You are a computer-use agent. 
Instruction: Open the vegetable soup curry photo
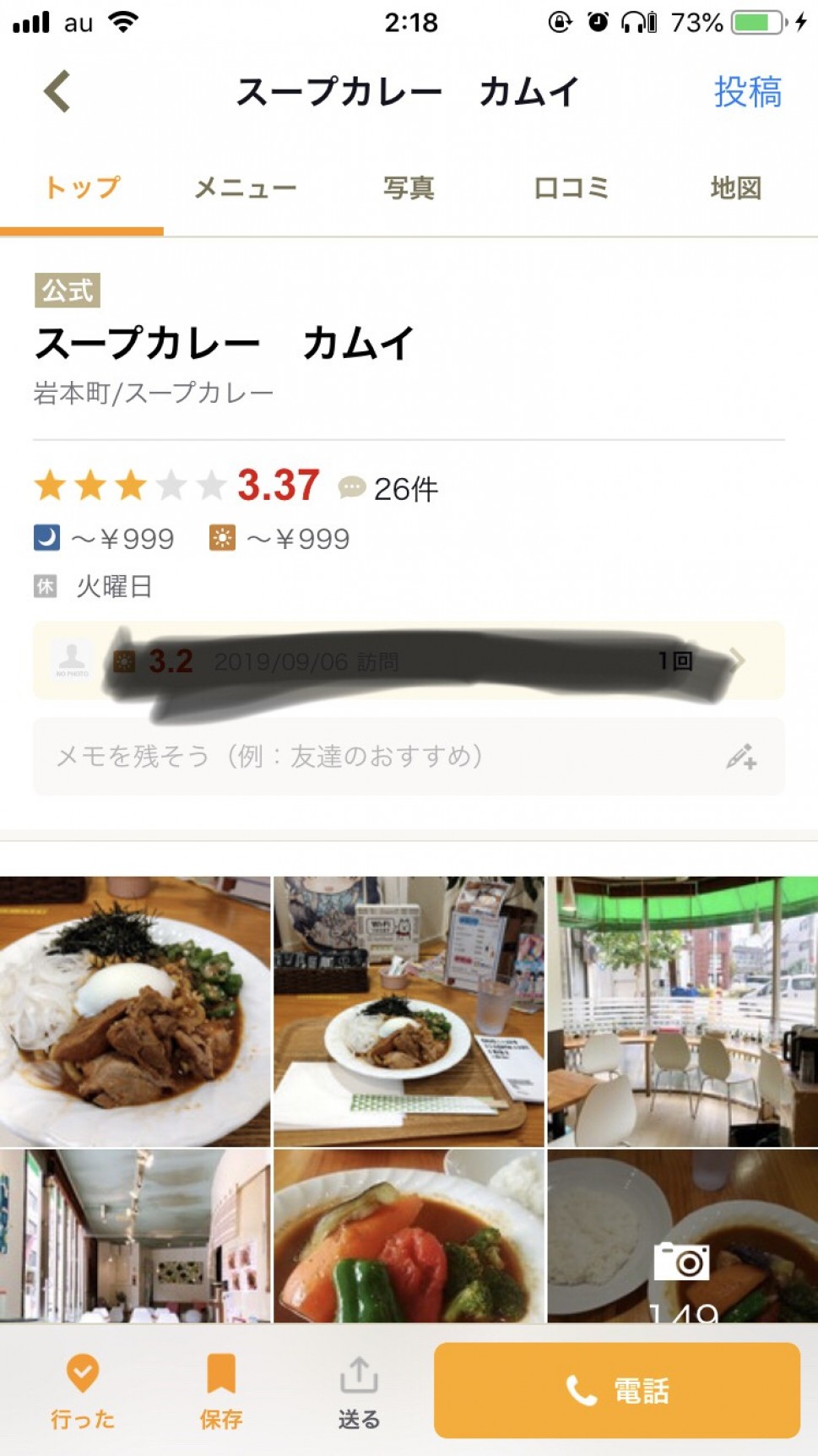[x=409, y=1236]
